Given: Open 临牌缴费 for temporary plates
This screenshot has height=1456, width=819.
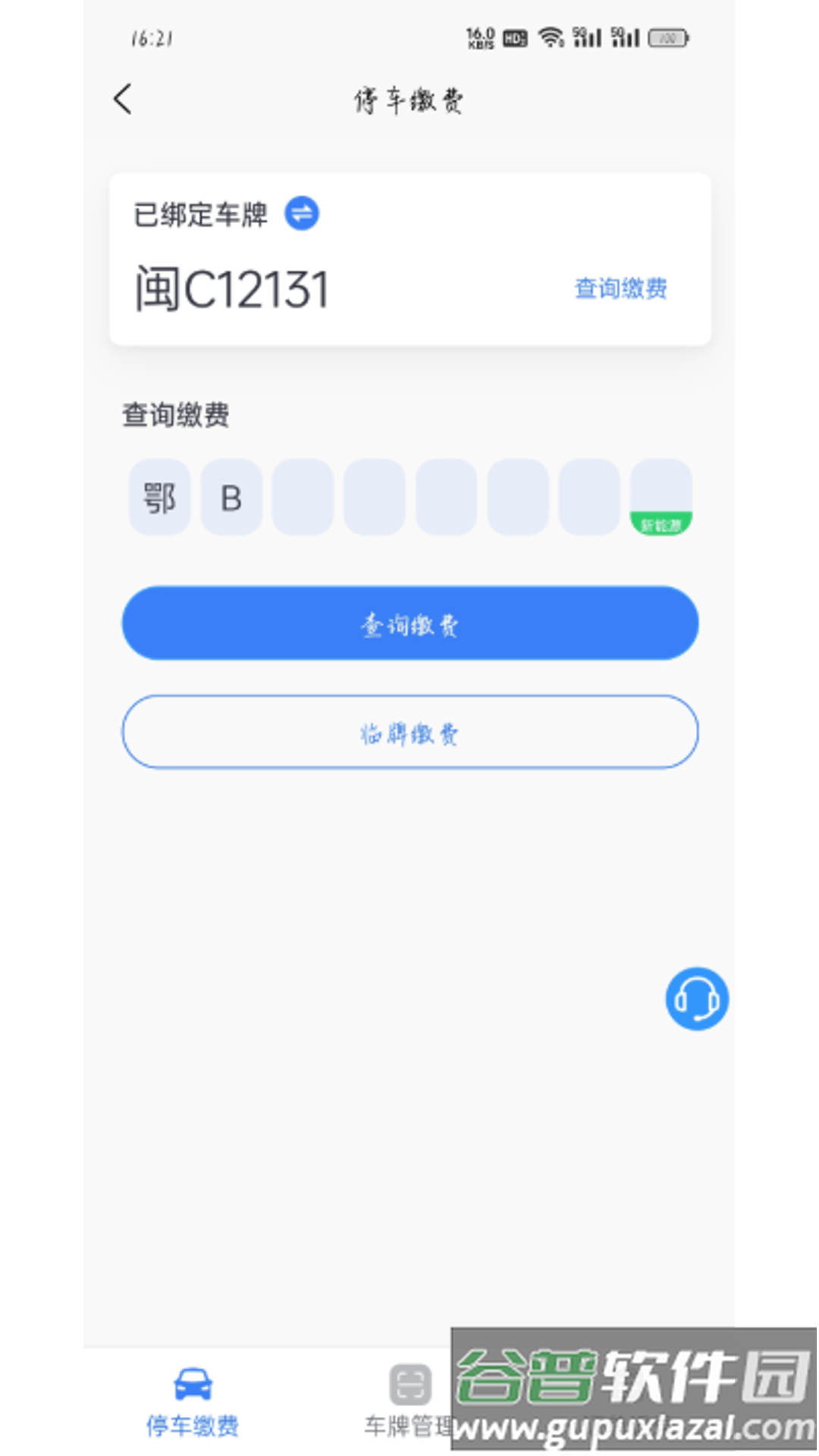Looking at the screenshot, I should pyautogui.click(x=409, y=733).
